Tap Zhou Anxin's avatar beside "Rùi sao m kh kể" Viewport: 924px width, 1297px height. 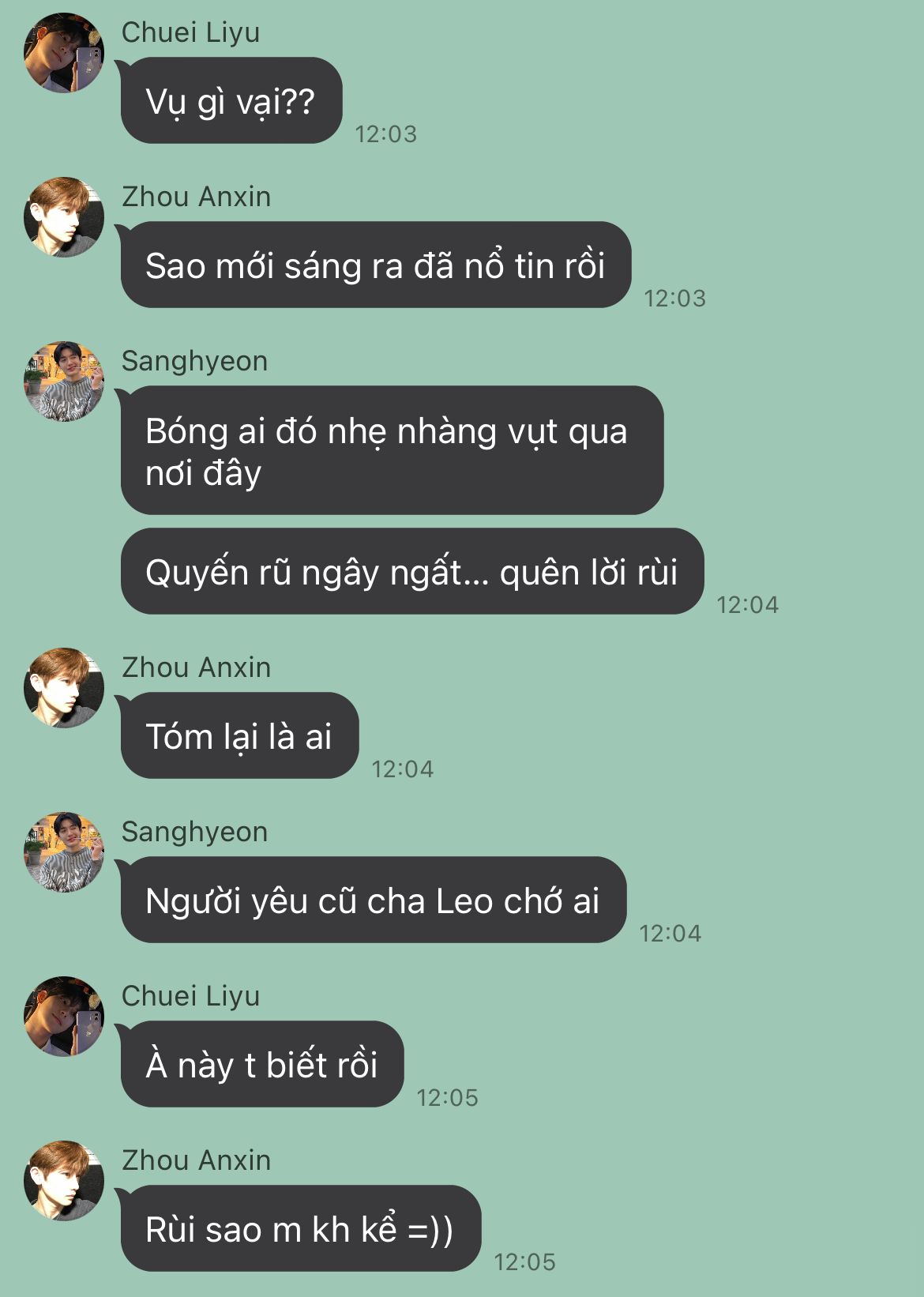[64, 1181]
